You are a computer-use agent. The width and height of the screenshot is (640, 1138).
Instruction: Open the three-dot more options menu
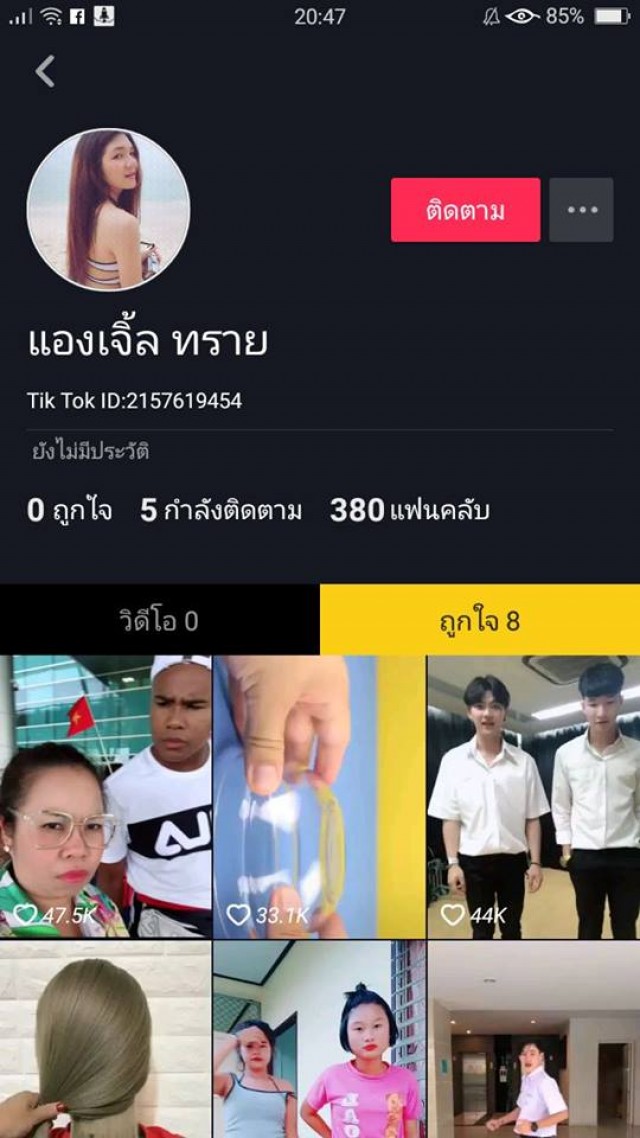(581, 210)
